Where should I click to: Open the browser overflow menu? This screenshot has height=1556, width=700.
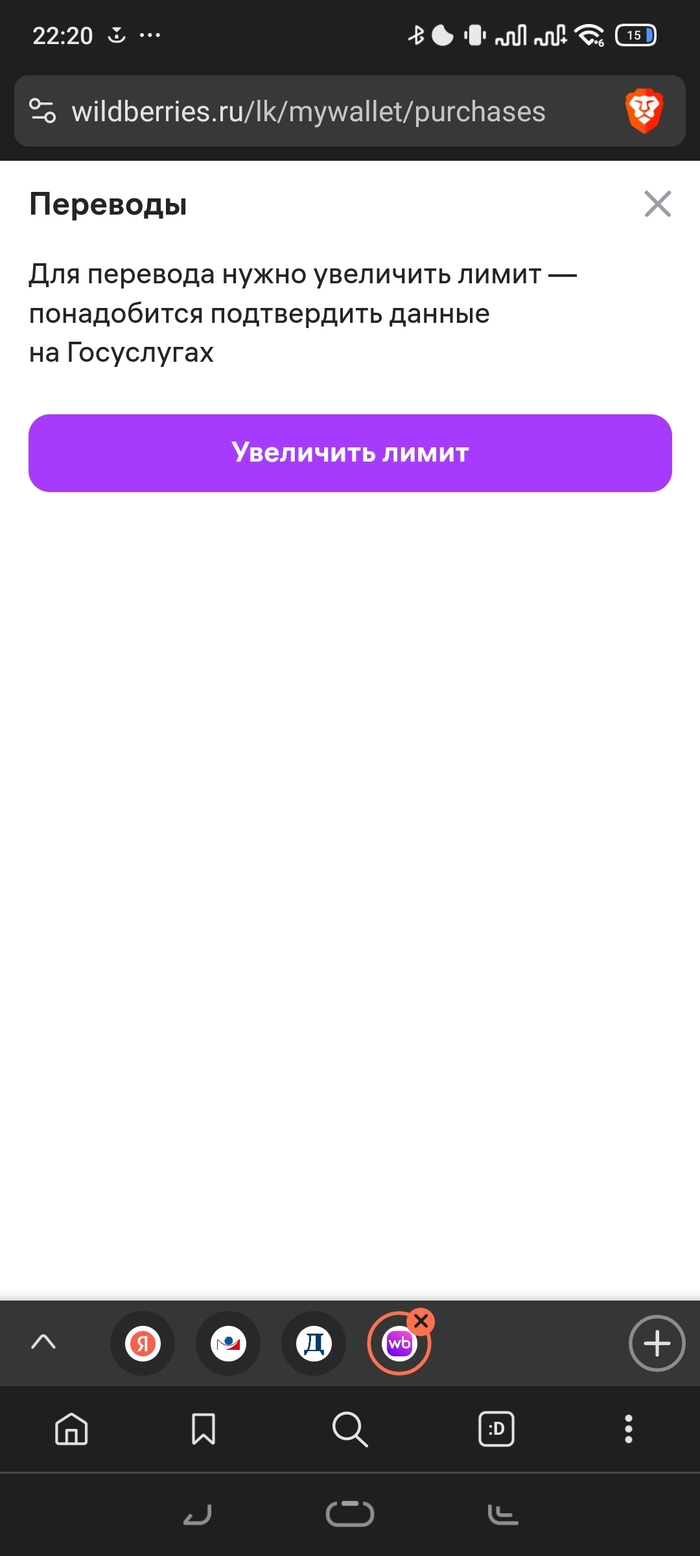(x=628, y=1429)
